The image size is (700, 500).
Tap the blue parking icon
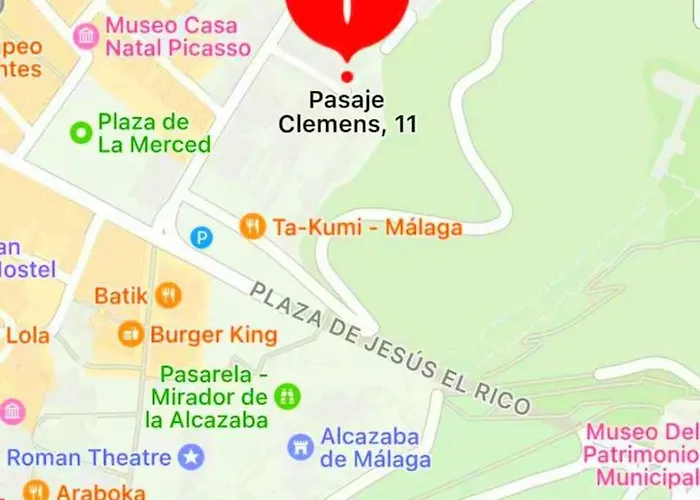click(x=202, y=238)
